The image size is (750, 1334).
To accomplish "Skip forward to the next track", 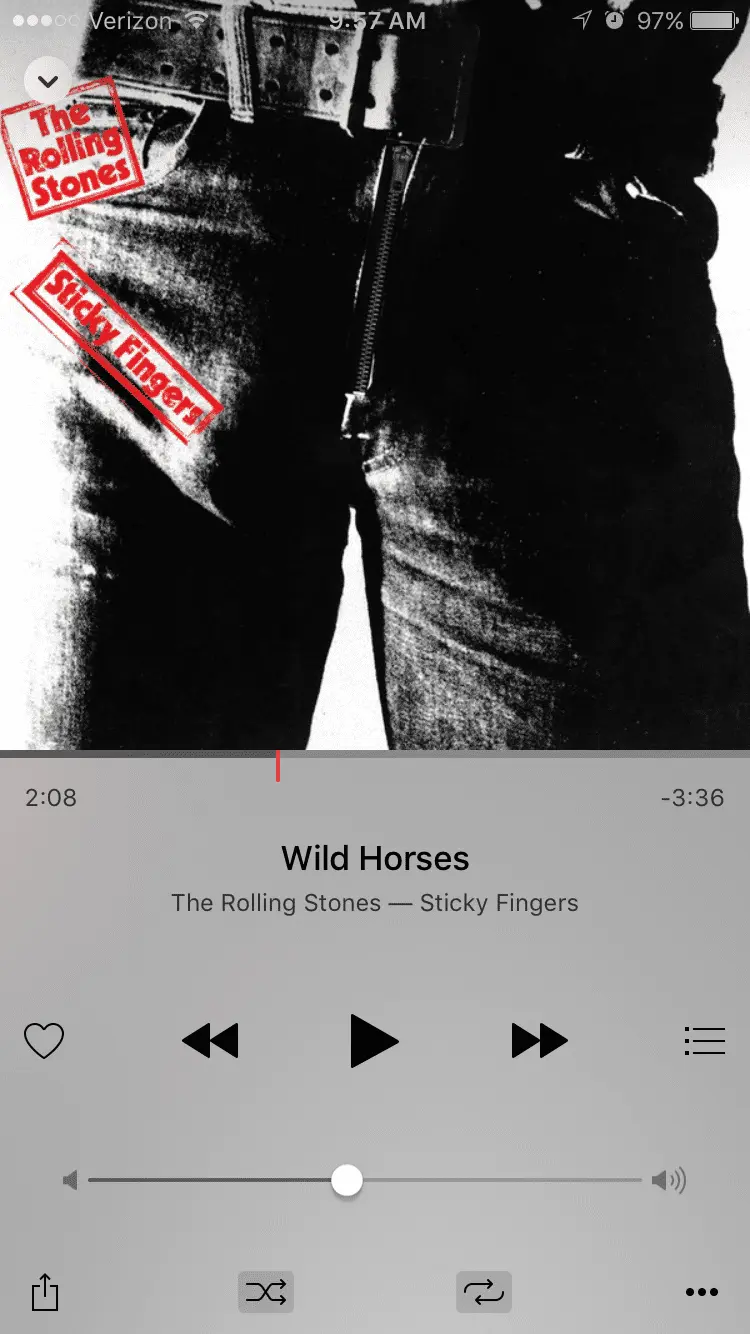I will coord(539,1041).
